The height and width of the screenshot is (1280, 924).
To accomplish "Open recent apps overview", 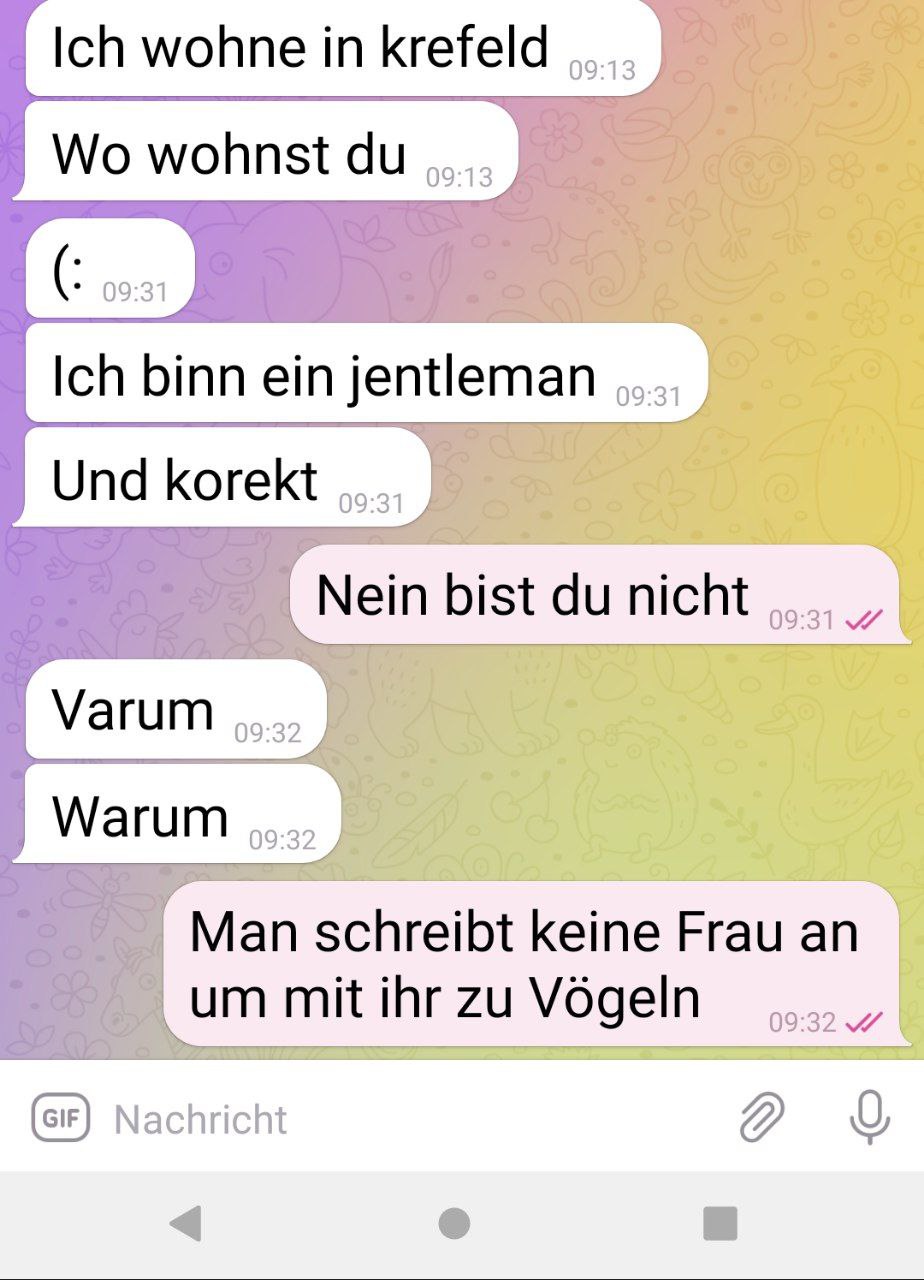I will [720, 1223].
